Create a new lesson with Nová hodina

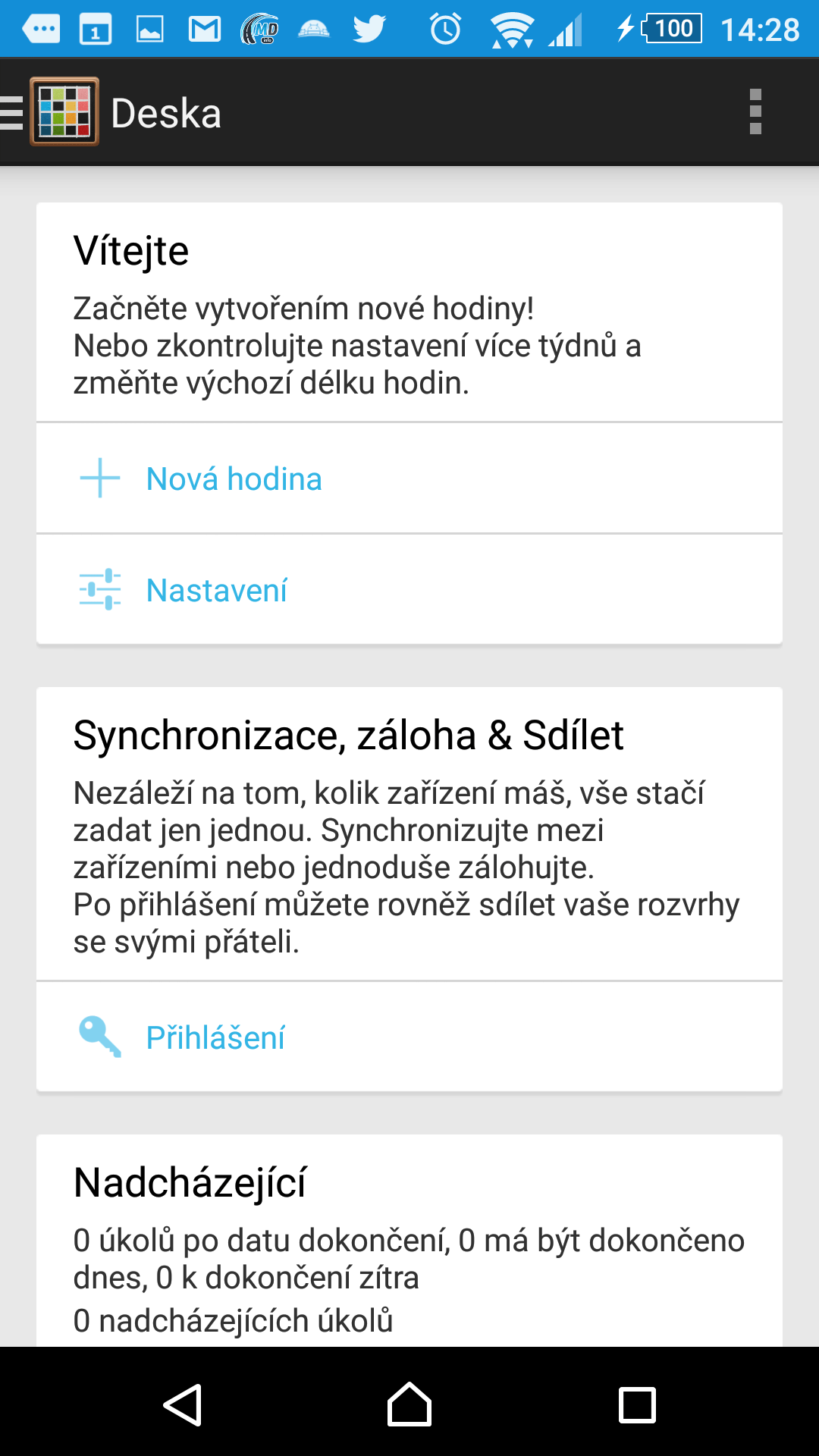click(x=409, y=479)
